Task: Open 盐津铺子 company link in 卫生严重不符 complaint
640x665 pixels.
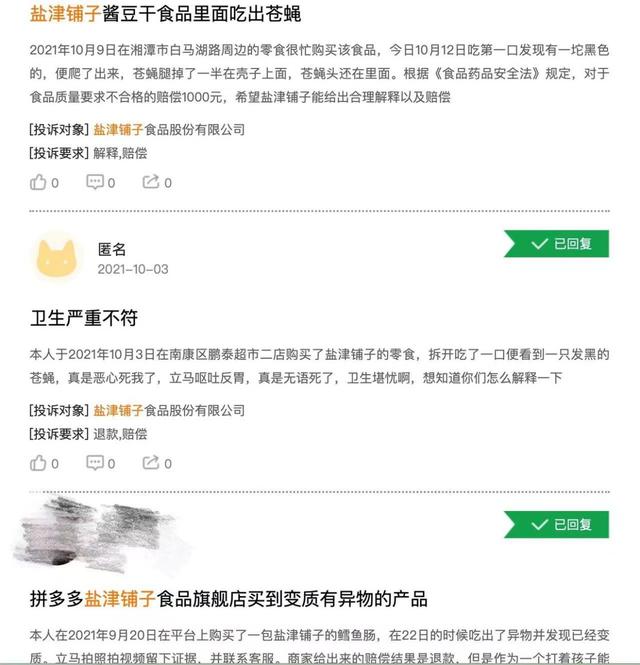Action: coord(118,410)
